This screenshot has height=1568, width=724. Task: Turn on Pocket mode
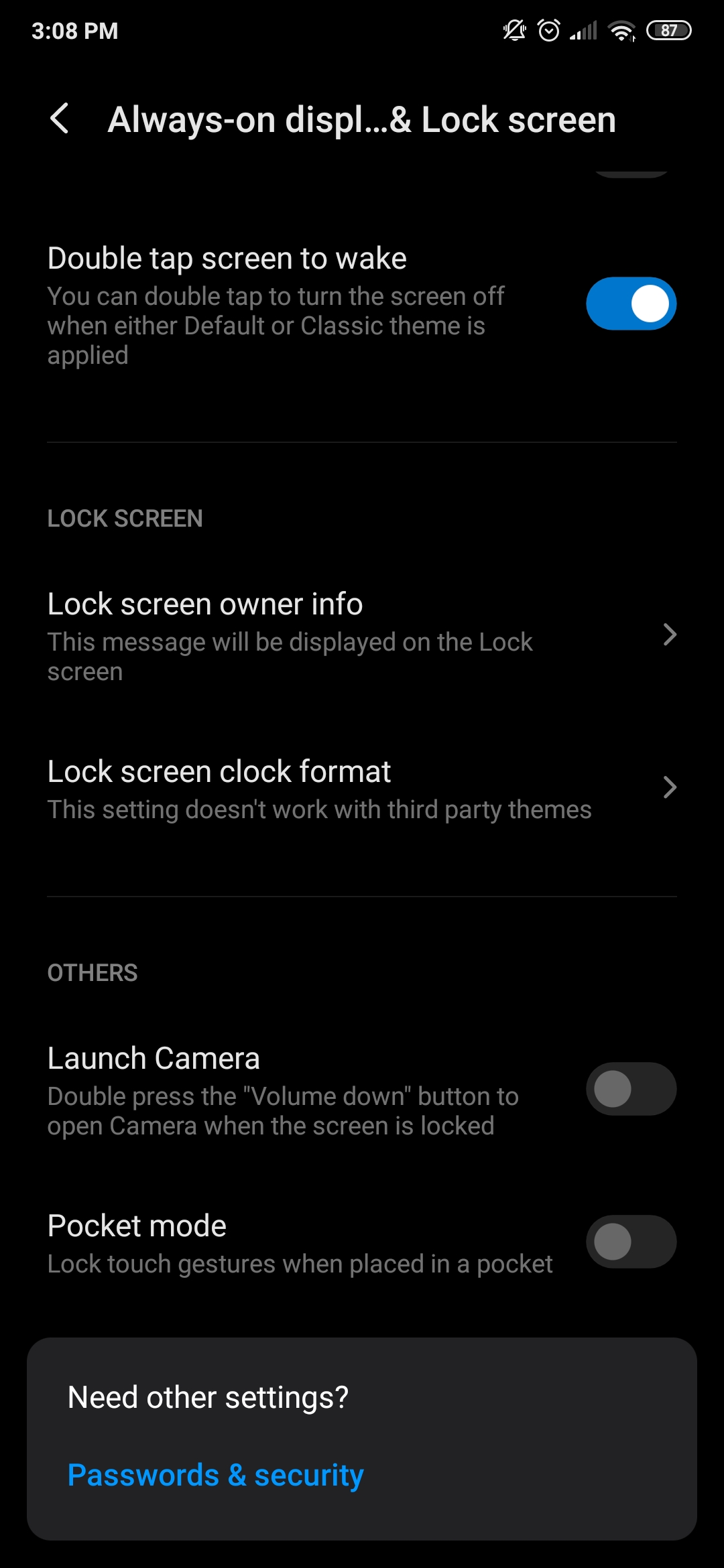(x=630, y=1242)
